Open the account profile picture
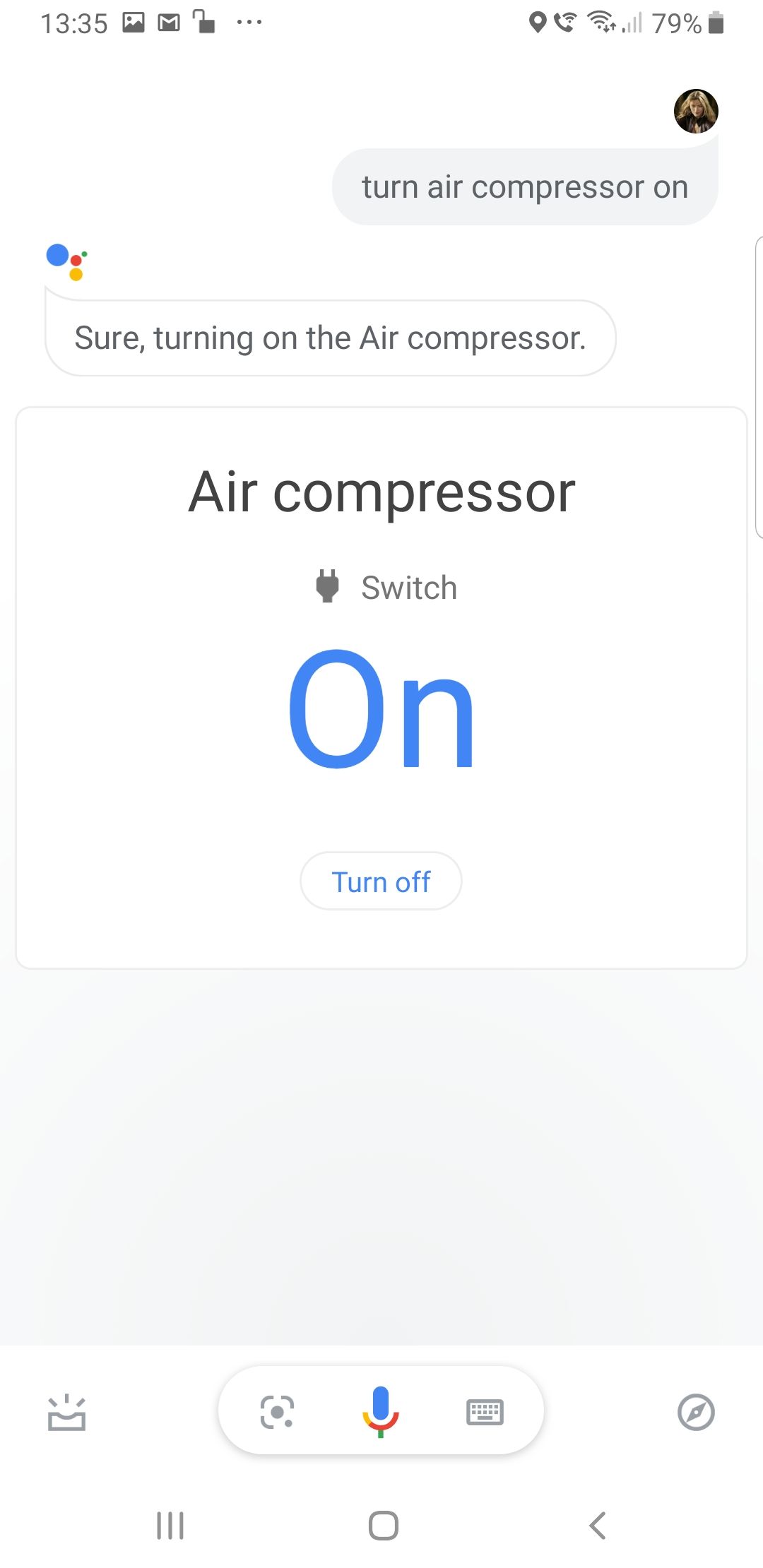 click(x=696, y=111)
